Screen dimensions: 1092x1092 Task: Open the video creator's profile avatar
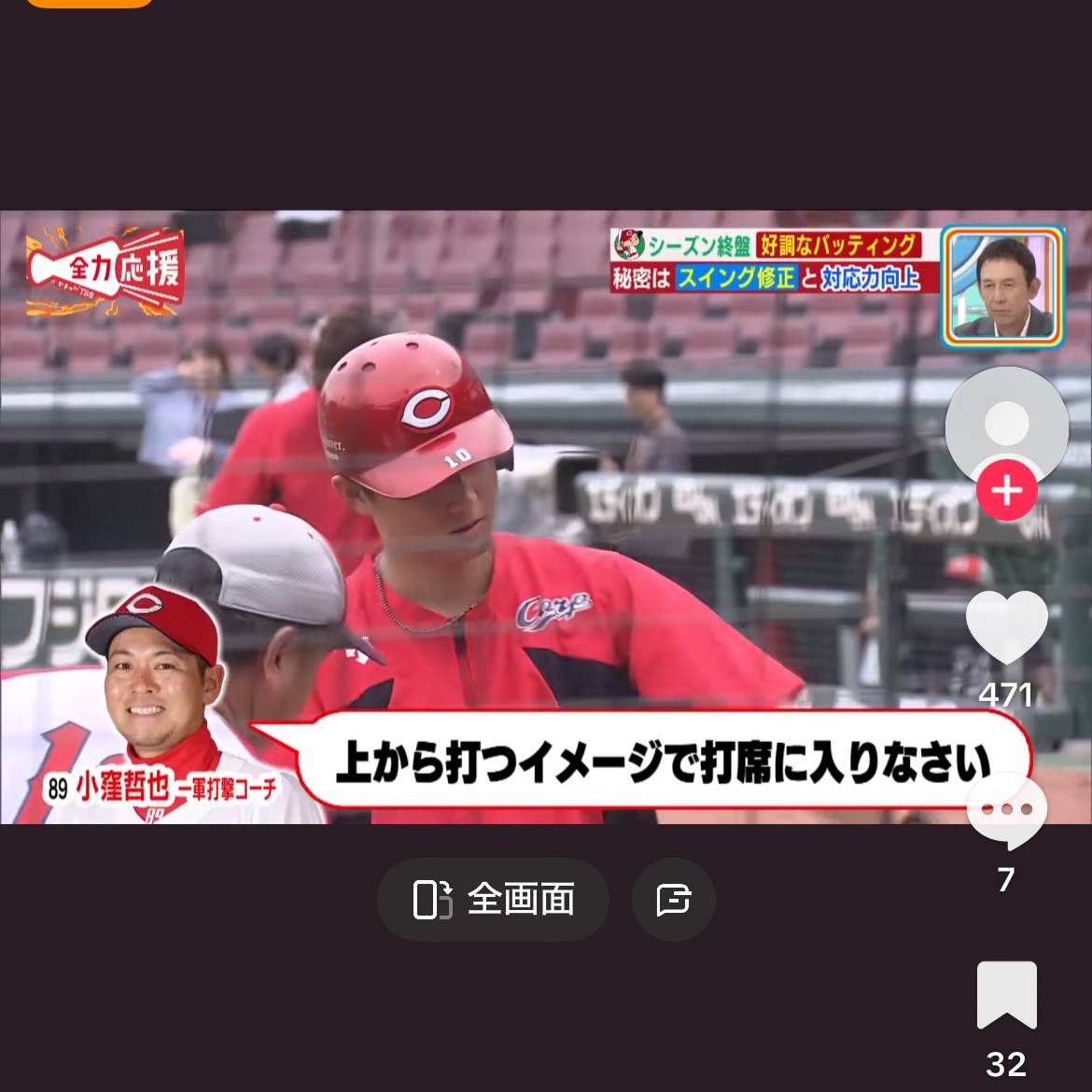[x=1006, y=426]
